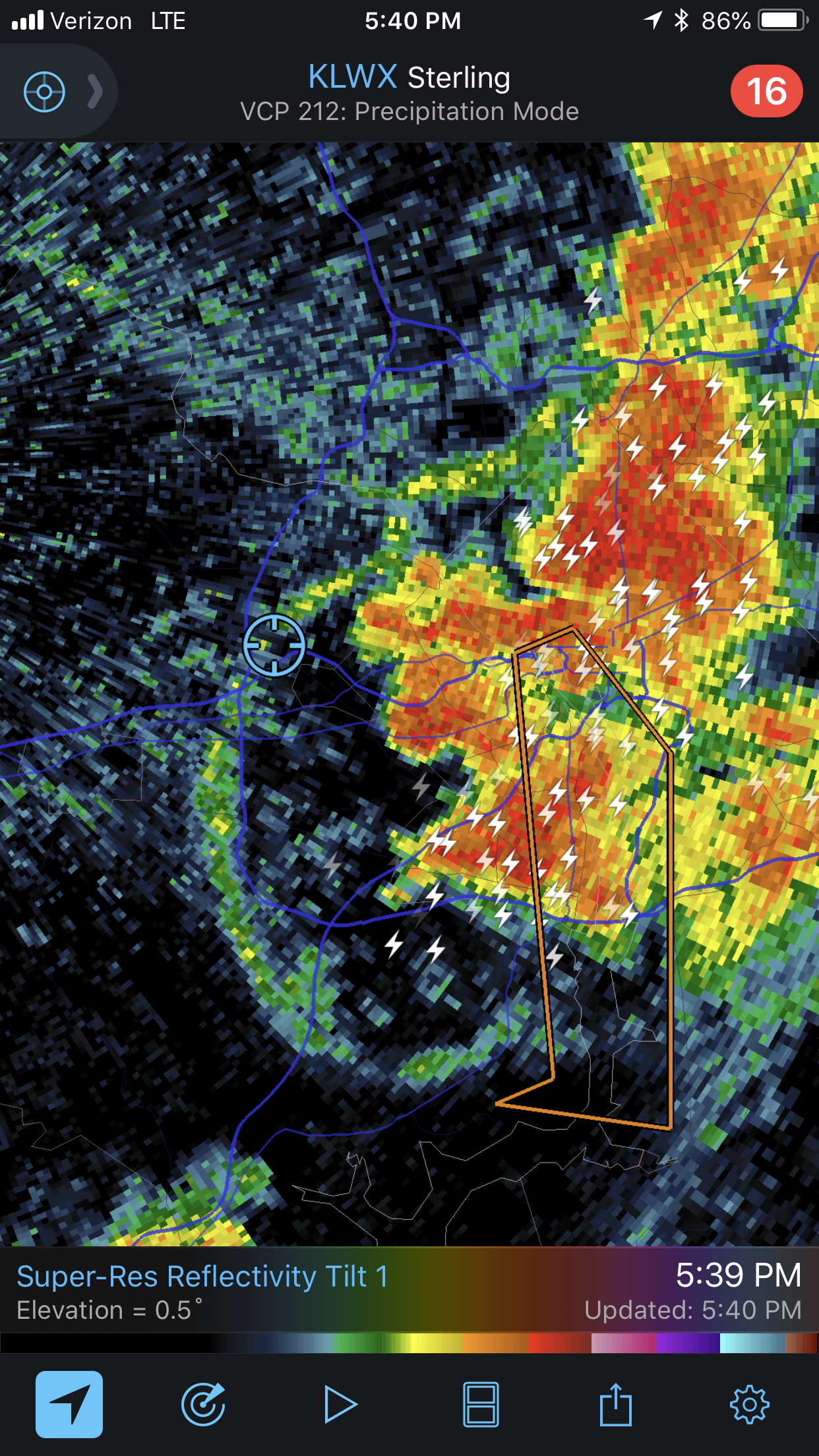
Task: Select Super-Res Reflectivity Tilt 1 product
Action: point(202,1276)
